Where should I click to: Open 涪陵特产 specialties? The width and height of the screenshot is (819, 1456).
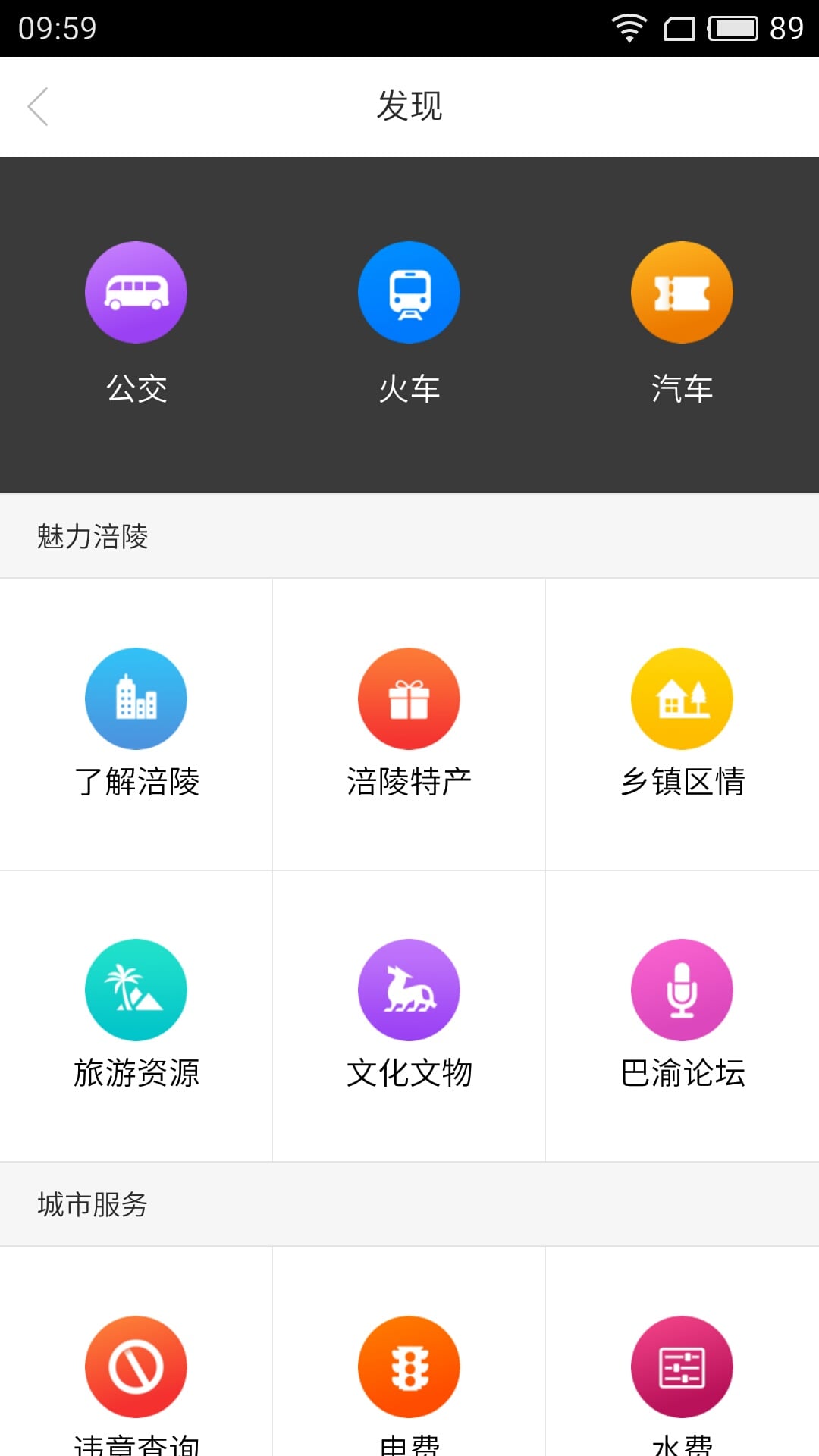(x=409, y=724)
